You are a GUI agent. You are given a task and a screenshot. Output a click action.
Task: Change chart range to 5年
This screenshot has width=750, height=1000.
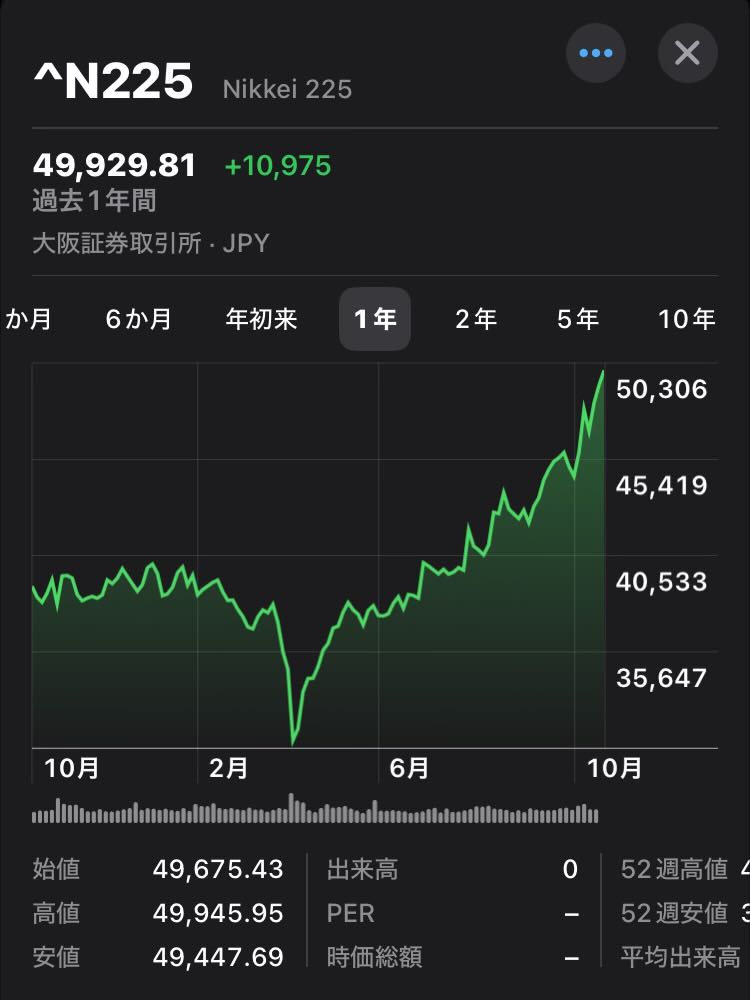(x=578, y=319)
